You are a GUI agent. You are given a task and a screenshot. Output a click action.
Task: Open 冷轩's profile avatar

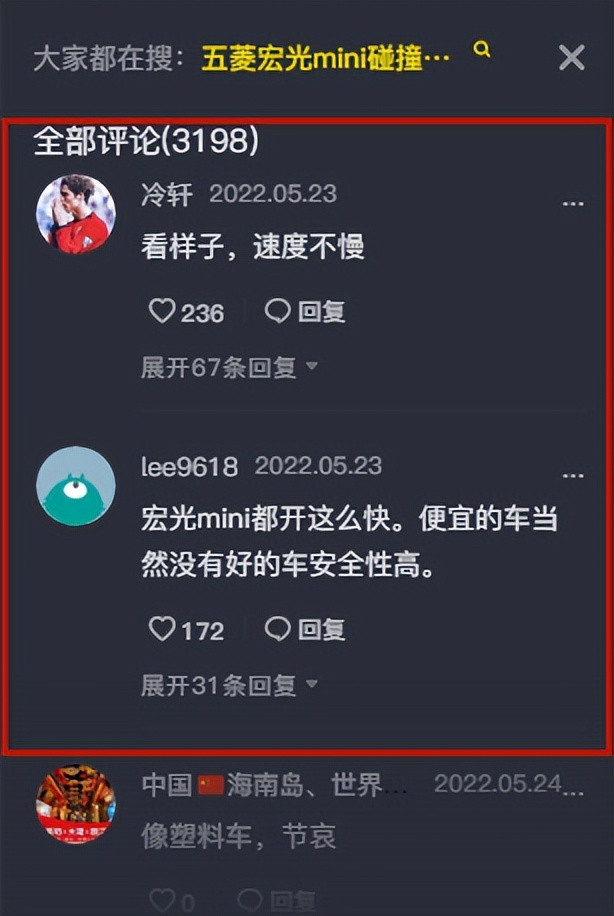click(76, 214)
